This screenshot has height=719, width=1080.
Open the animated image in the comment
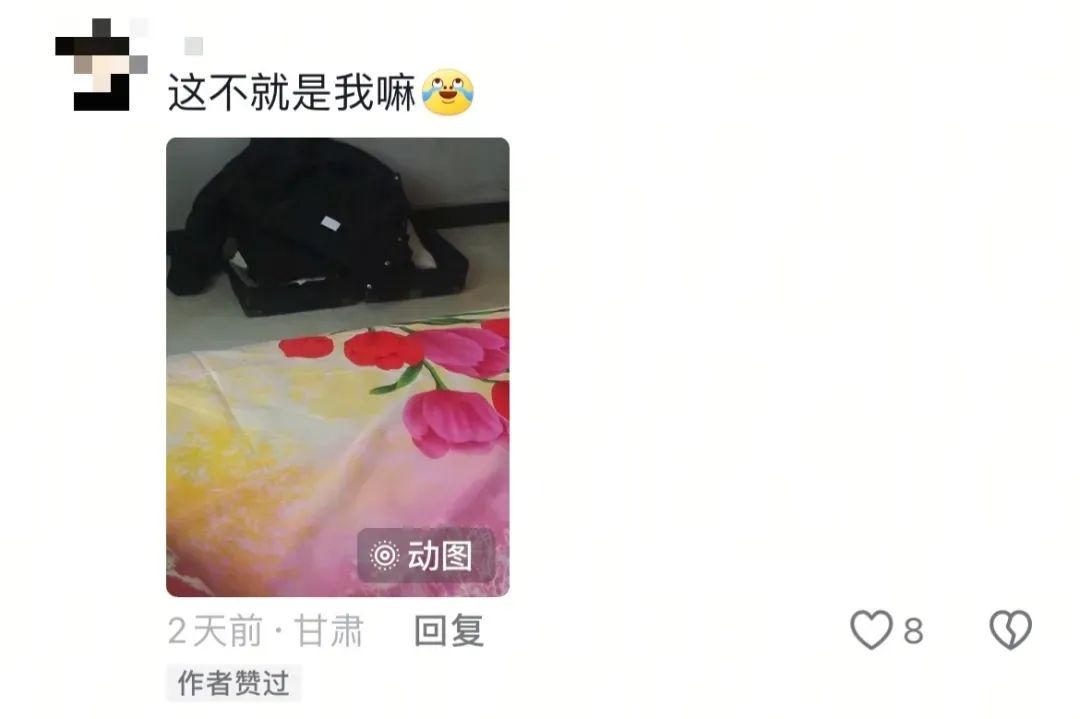click(x=337, y=366)
